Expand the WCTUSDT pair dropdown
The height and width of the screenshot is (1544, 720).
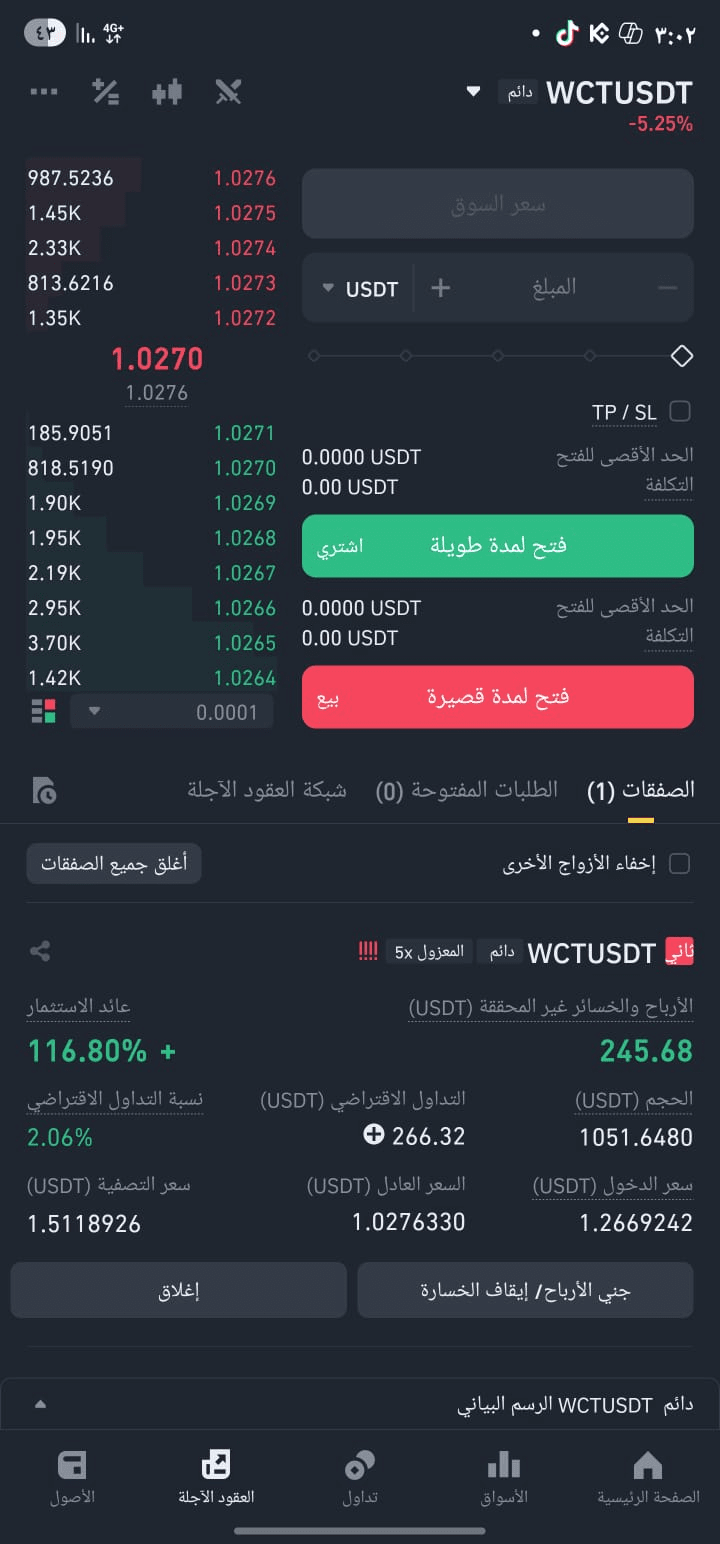point(473,92)
